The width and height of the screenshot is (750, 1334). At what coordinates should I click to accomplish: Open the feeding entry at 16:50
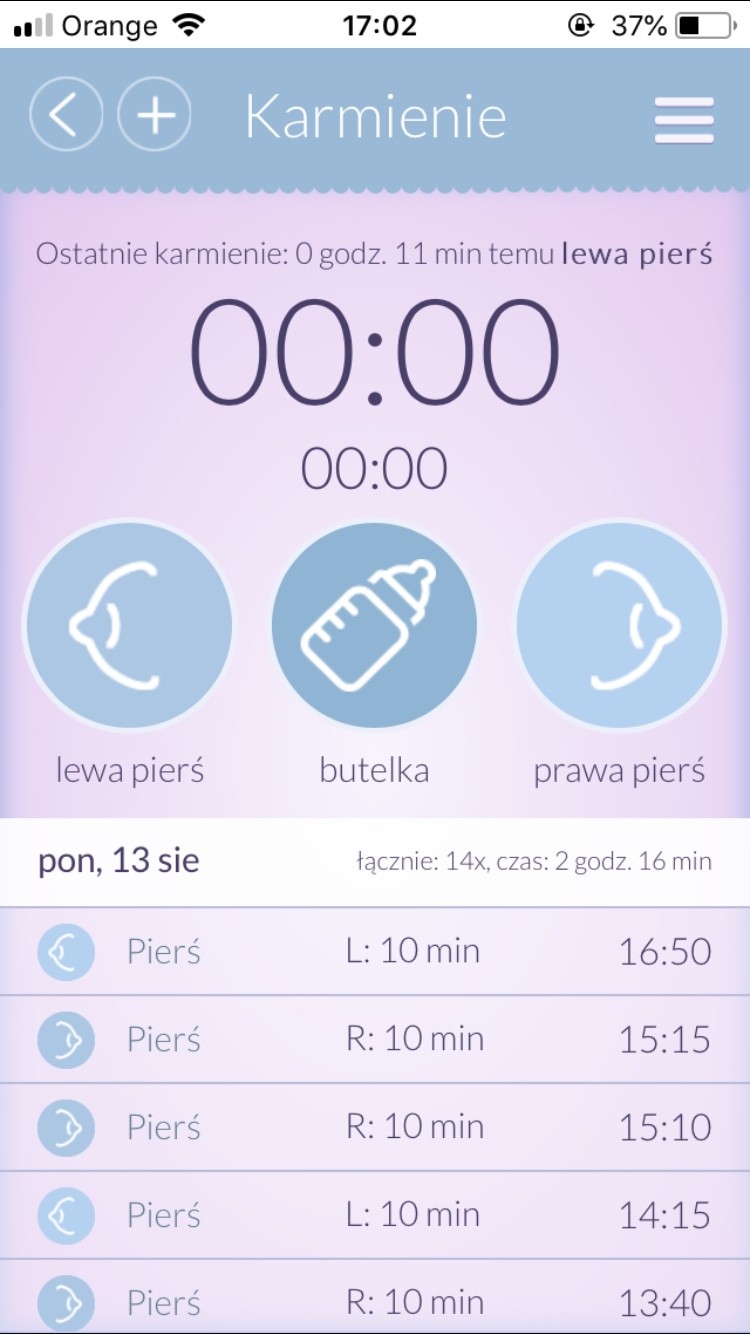(x=375, y=951)
